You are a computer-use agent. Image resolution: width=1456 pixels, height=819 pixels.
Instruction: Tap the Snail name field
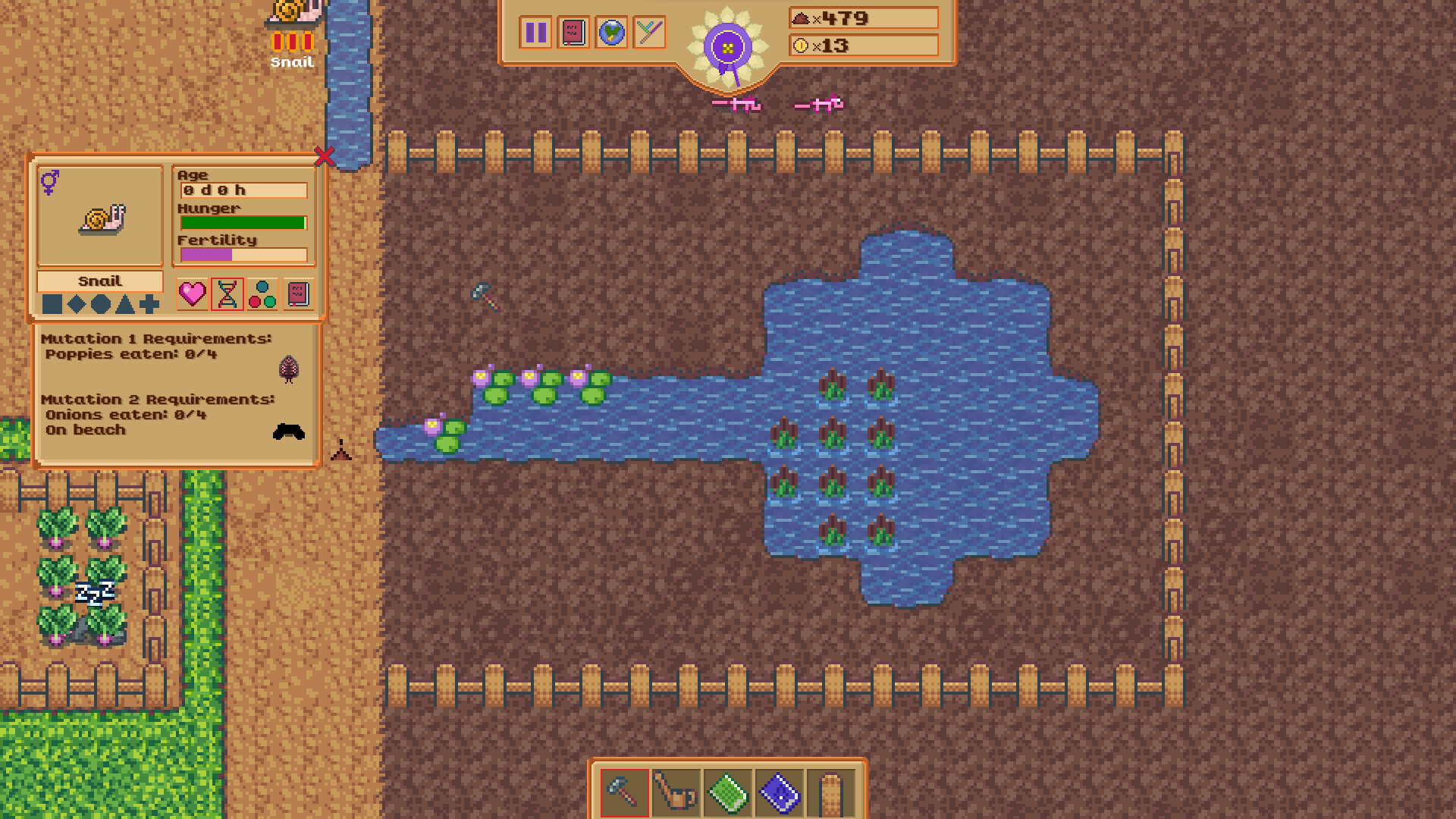(100, 281)
